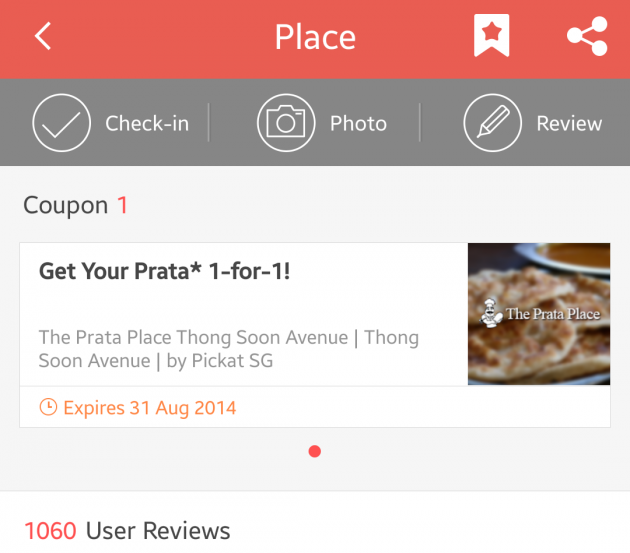Write a review for this place
The width and height of the screenshot is (630, 553).
[x=533, y=123]
